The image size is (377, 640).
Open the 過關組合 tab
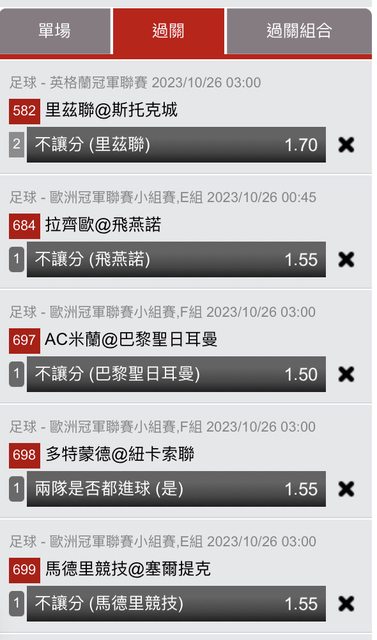point(299,31)
